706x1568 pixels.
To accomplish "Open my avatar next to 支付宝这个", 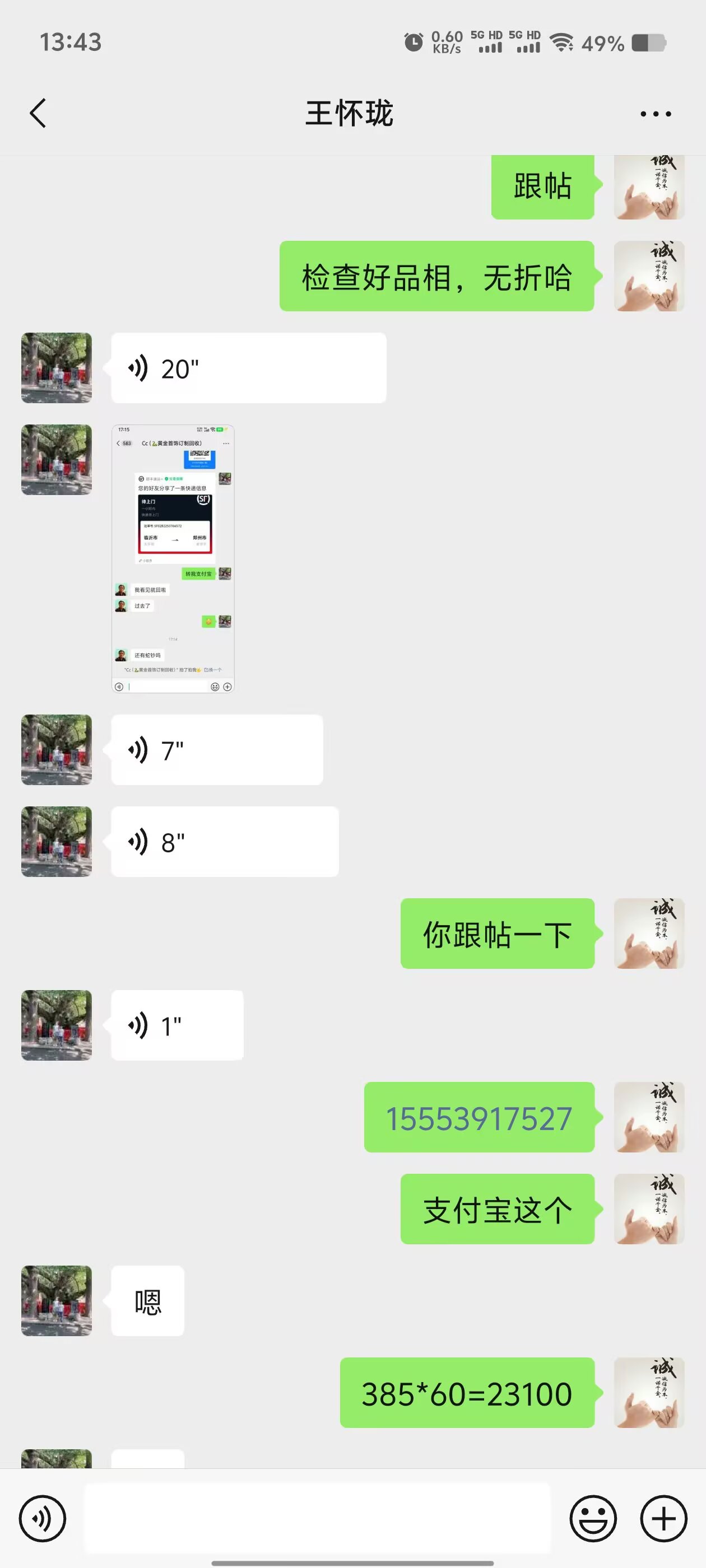I will coord(649,1210).
